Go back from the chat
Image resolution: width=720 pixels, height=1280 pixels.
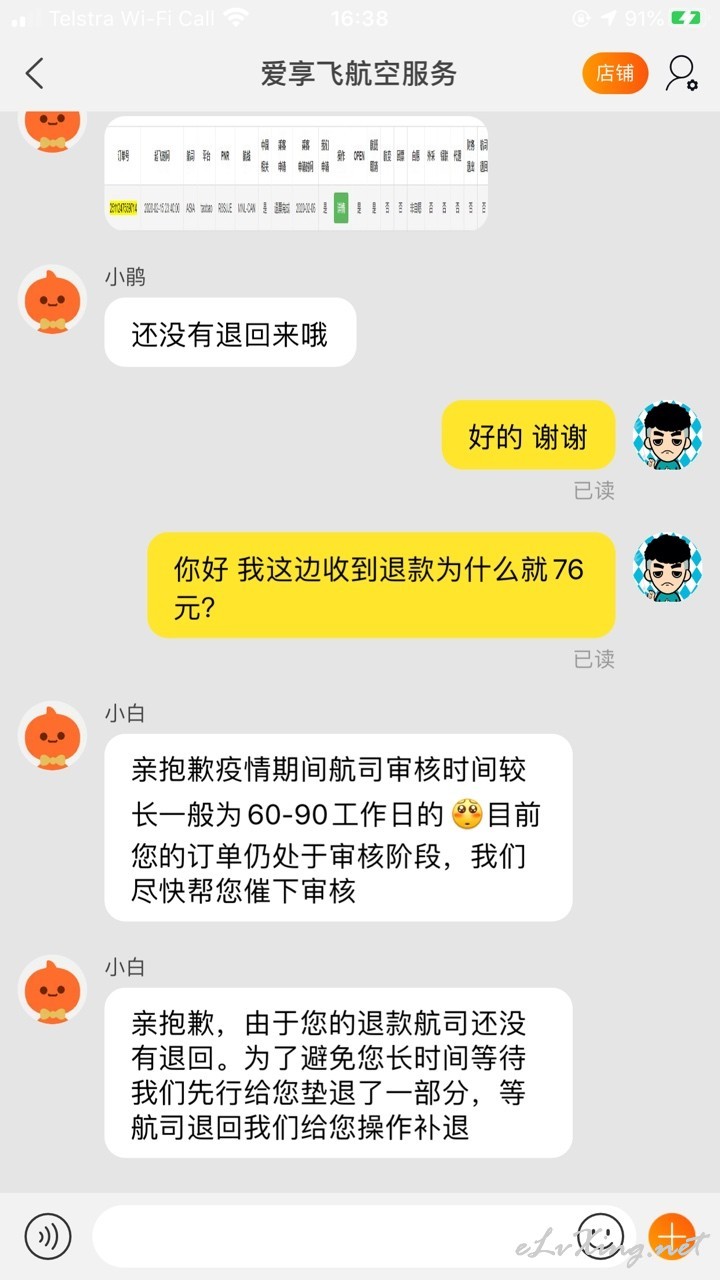tap(35, 73)
